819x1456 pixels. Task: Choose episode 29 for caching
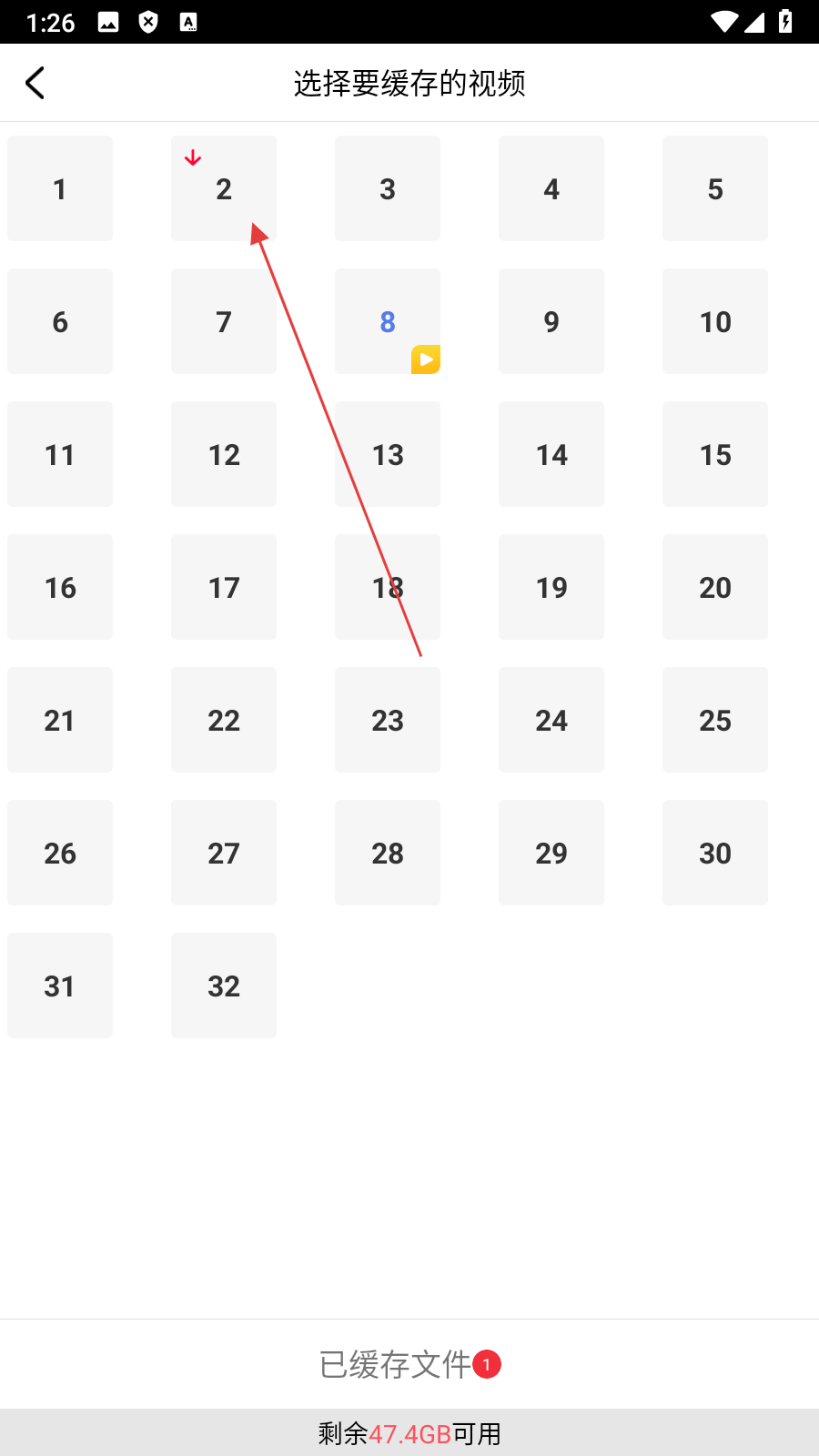click(x=551, y=853)
